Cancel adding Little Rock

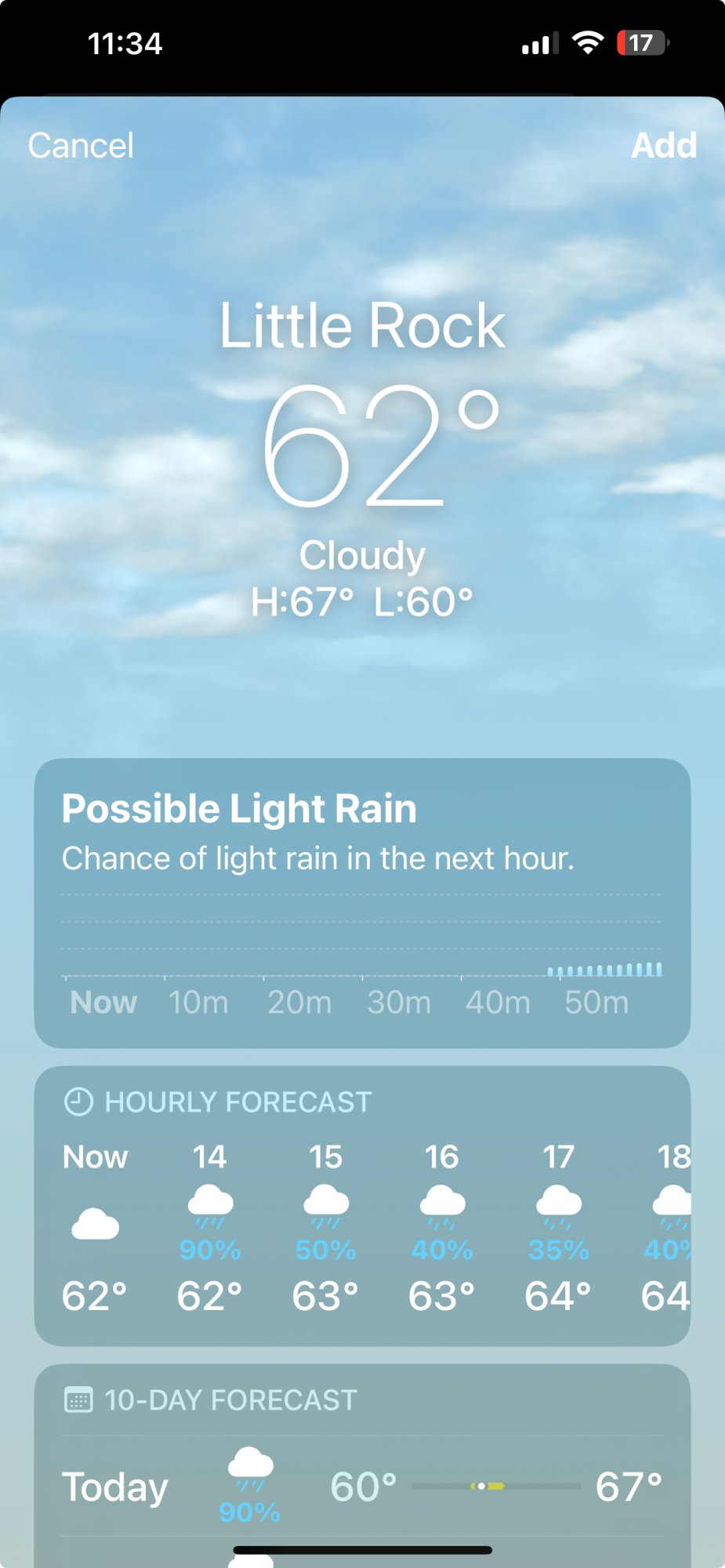point(81,146)
